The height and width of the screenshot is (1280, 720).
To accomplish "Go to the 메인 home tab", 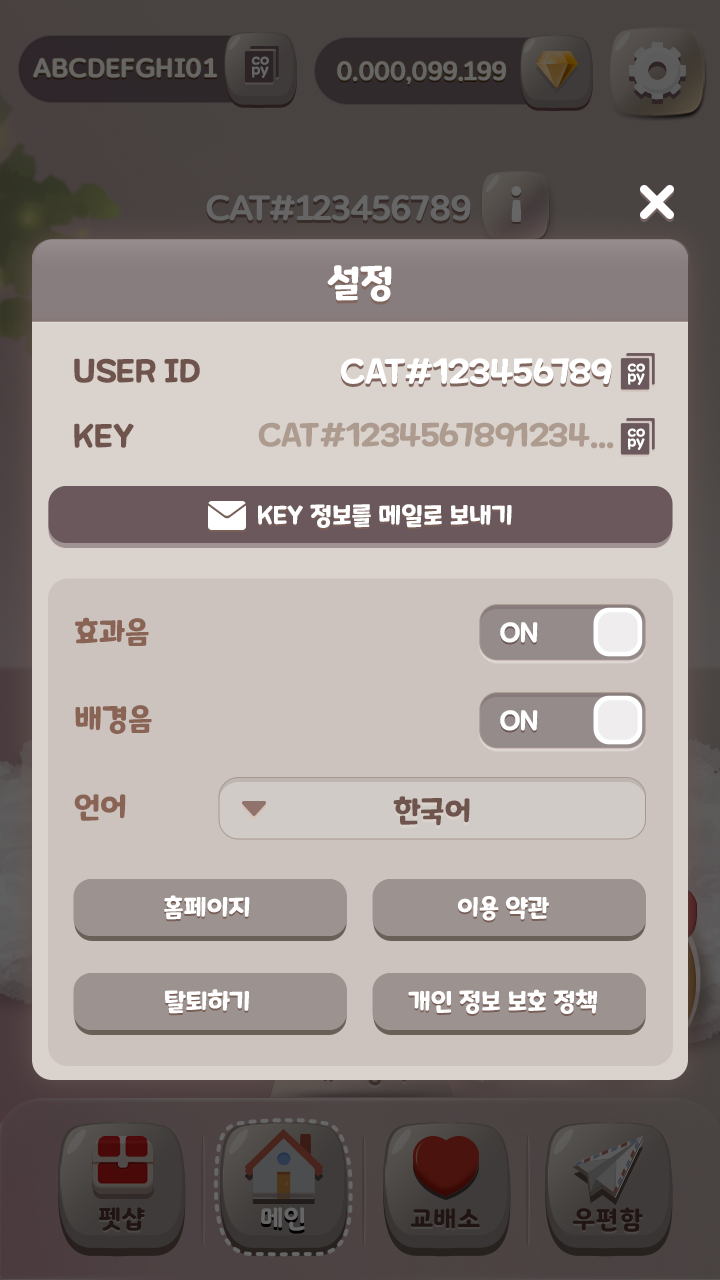I will [x=284, y=1186].
